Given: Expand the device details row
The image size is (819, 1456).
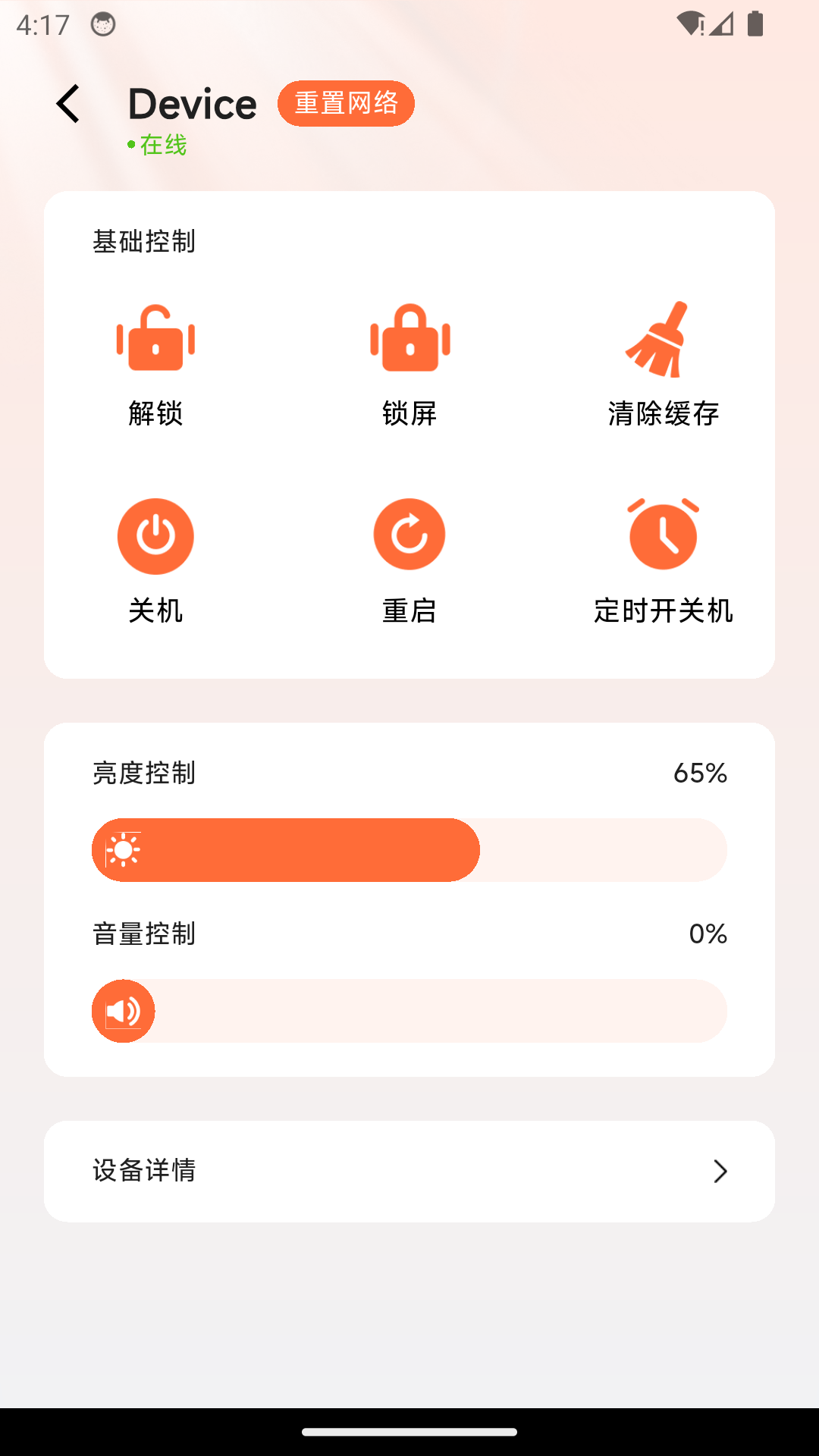Looking at the screenshot, I should 409,1171.
